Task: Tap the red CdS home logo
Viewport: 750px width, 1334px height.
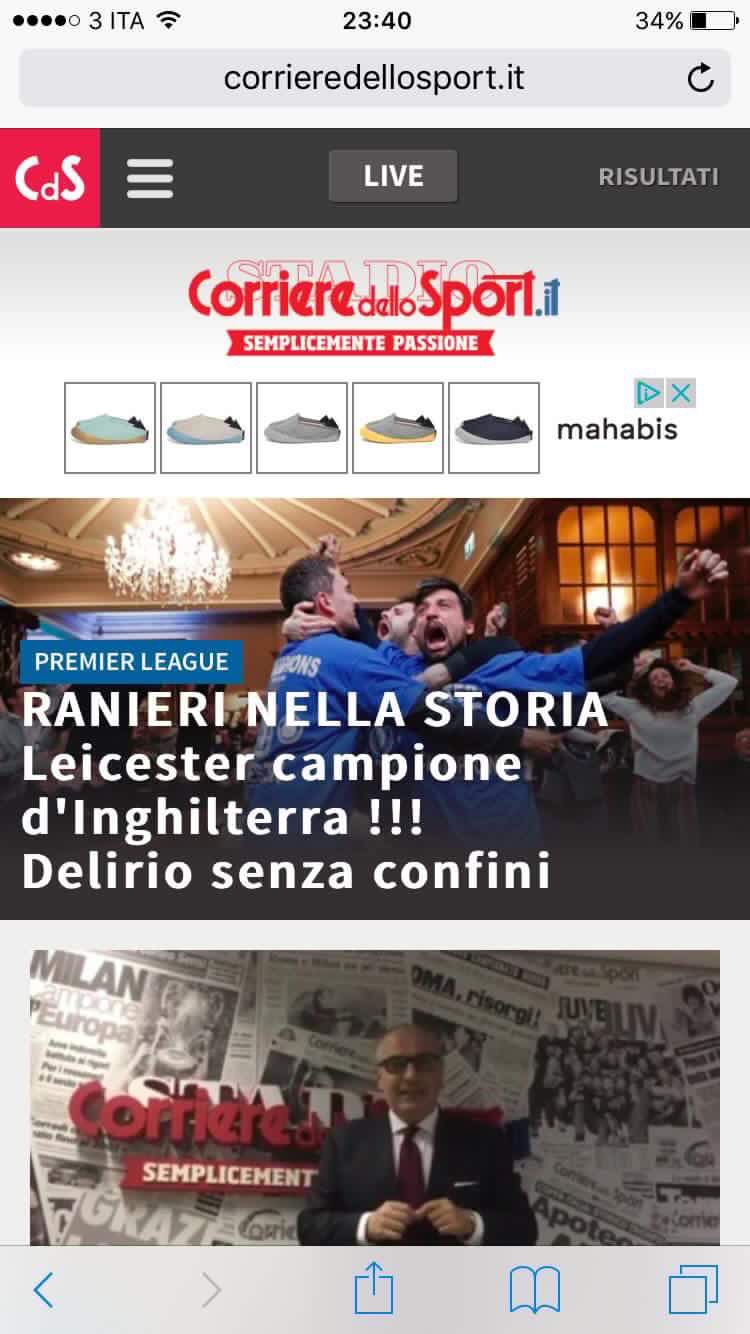Action: [50, 178]
